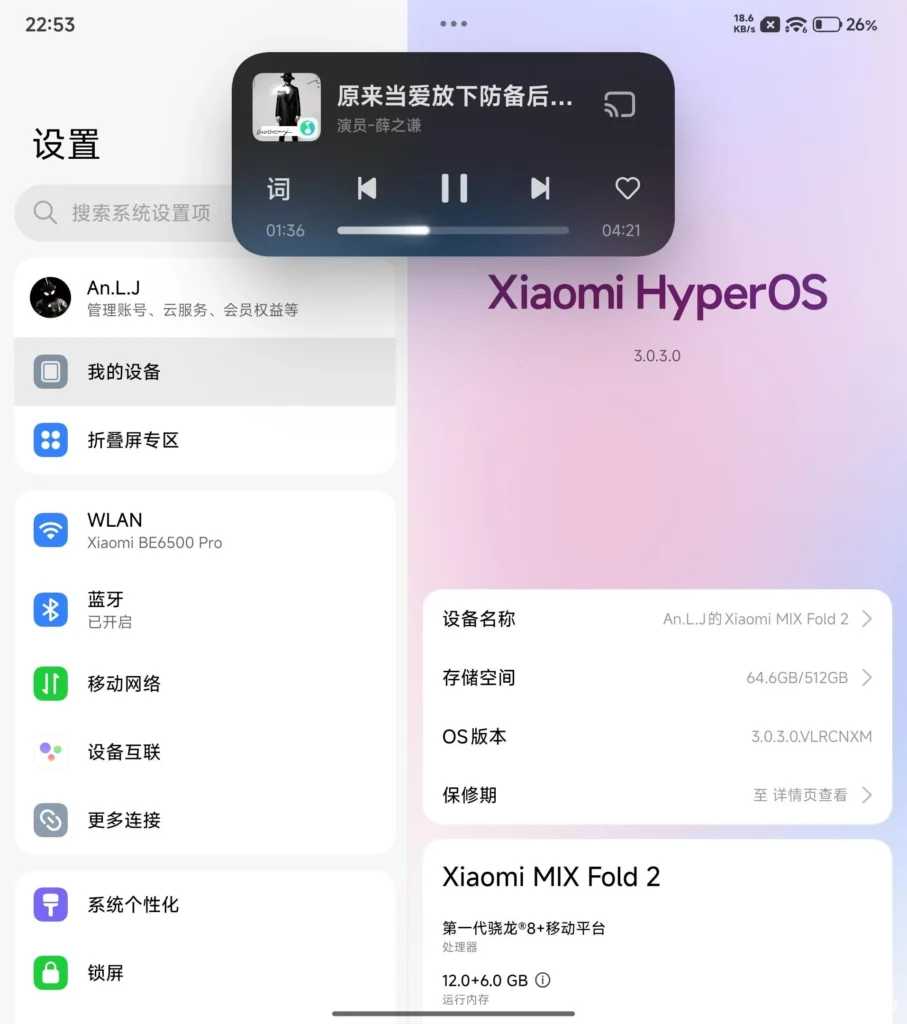The width and height of the screenshot is (907, 1024).
Task: Tap the info icon next to 12.0+6.0 GB
Action: click(543, 980)
